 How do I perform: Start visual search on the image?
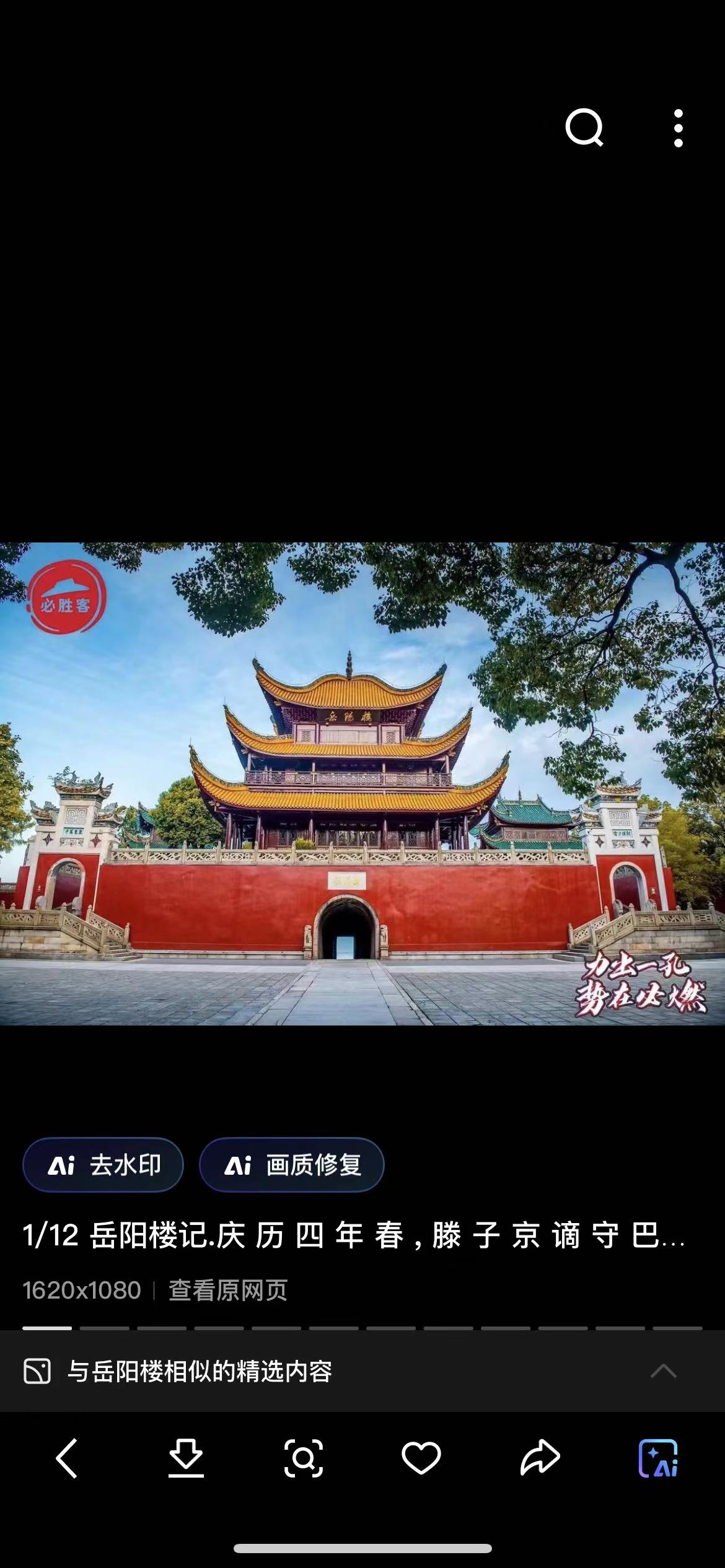(304, 1458)
